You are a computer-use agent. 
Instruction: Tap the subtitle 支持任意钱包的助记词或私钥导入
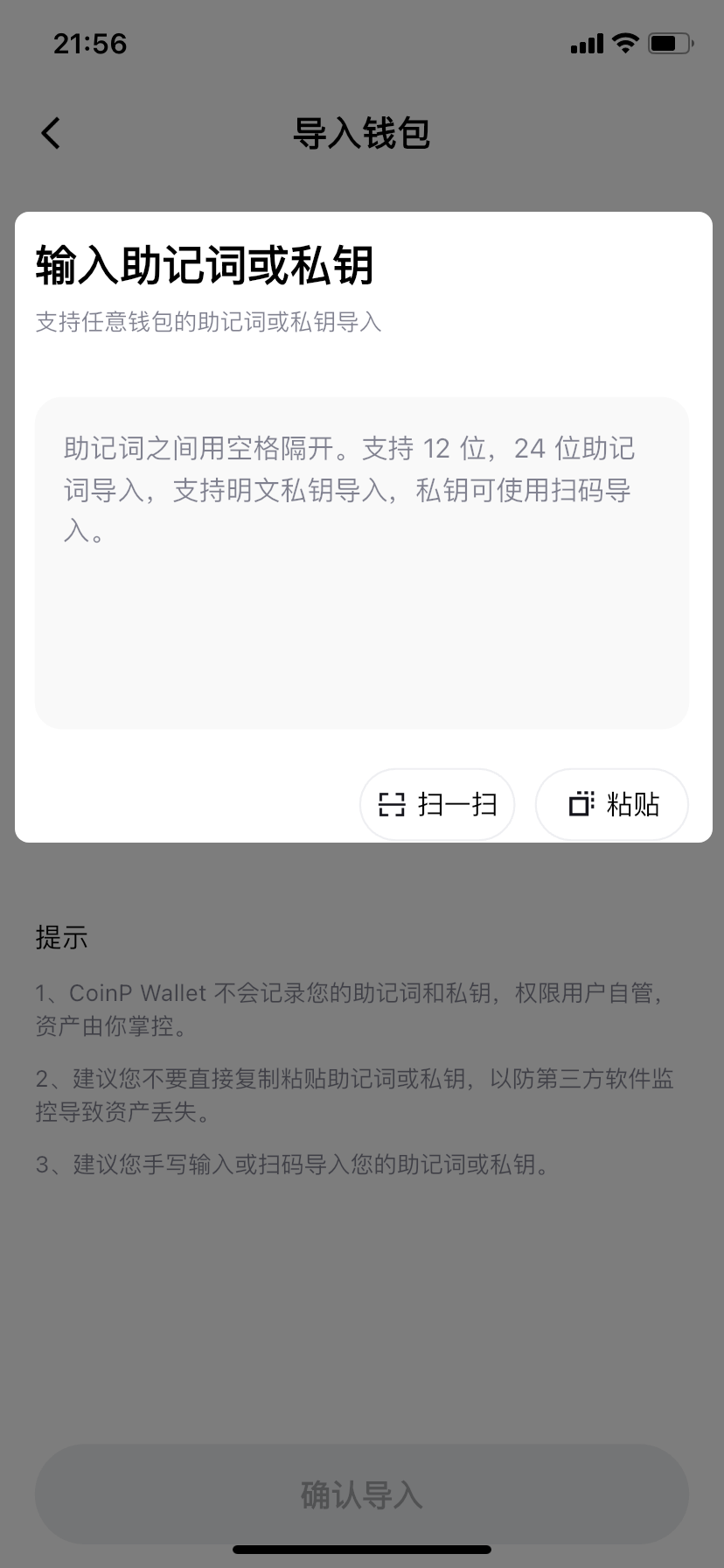pos(208,322)
